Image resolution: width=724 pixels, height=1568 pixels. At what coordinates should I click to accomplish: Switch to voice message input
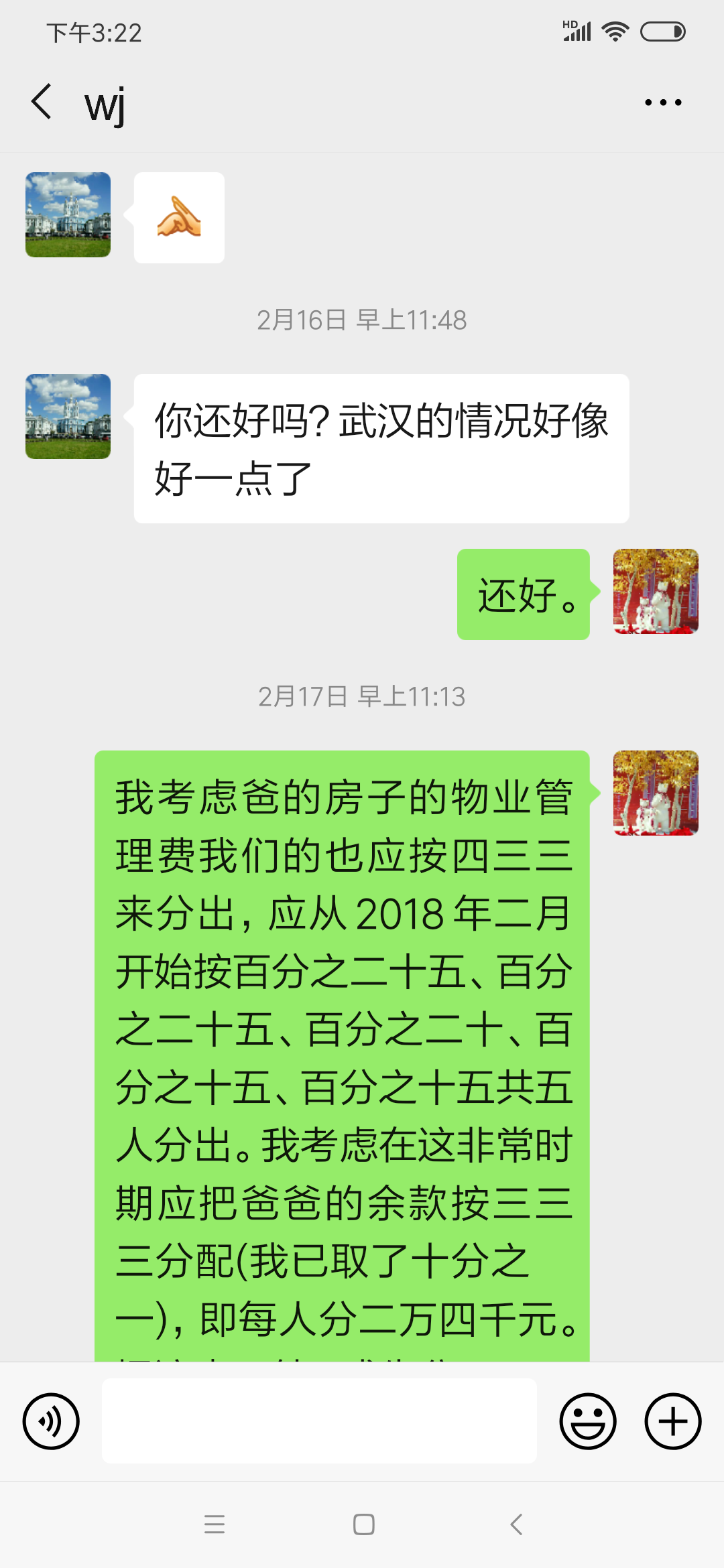coord(51,1421)
